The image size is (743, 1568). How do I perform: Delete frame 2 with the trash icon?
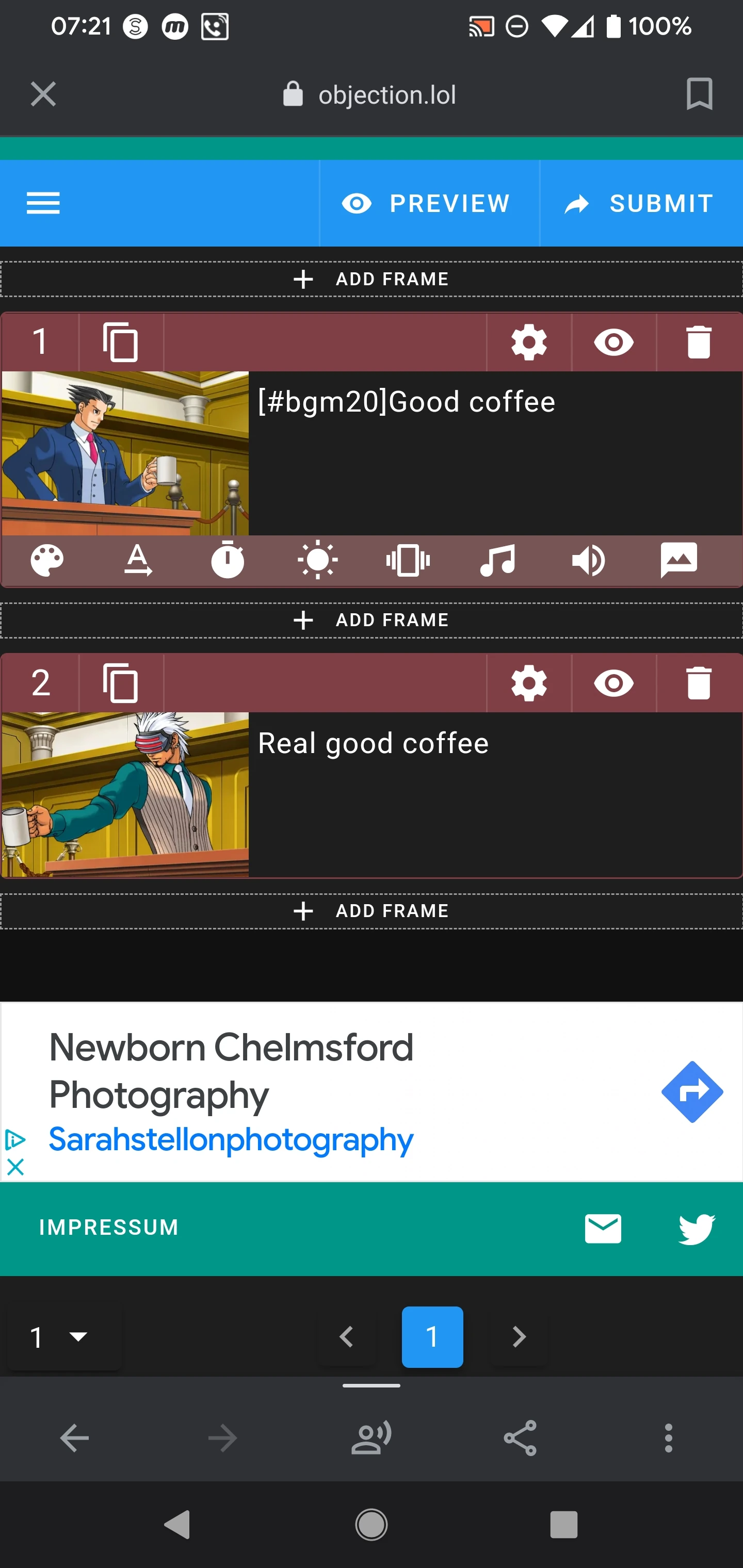pos(699,683)
